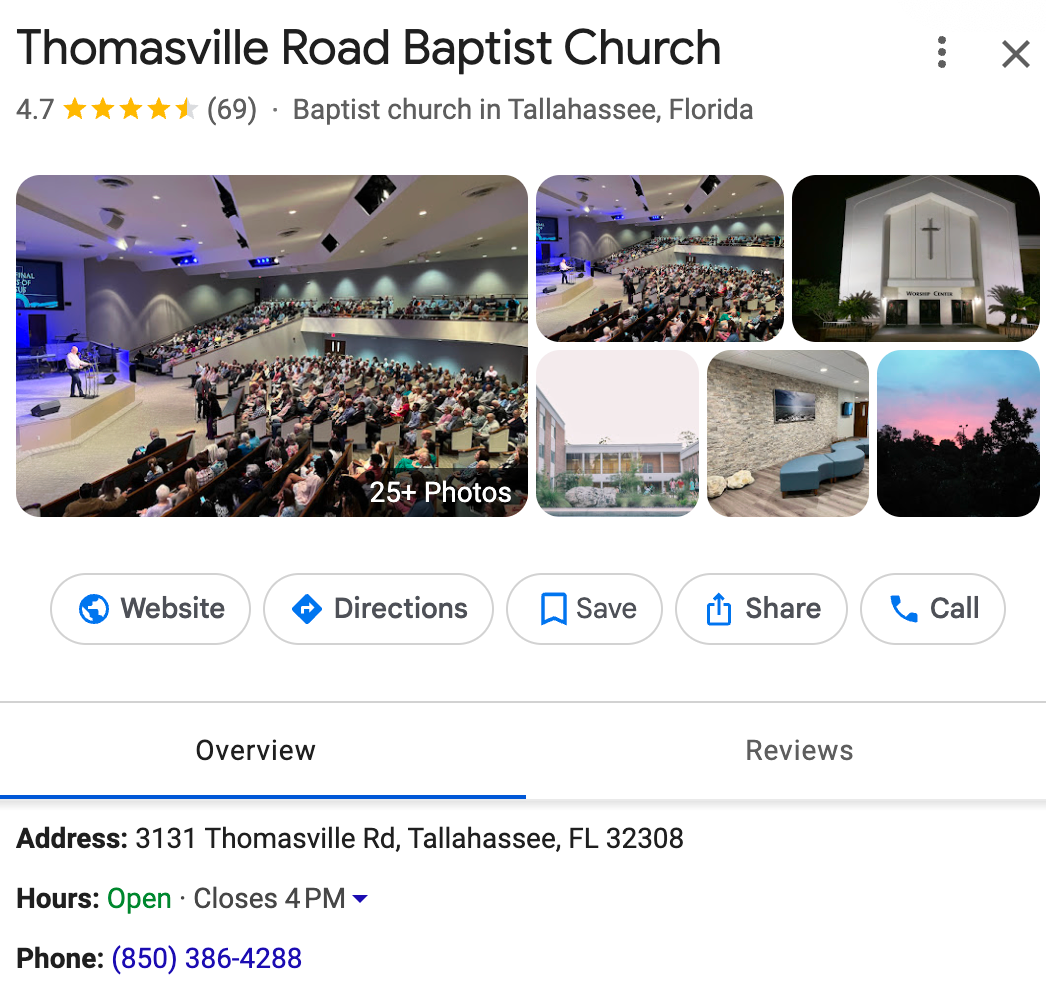Open the pink sunset sky photo
This screenshot has width=1046, height=994.
[x=957, y=433]
